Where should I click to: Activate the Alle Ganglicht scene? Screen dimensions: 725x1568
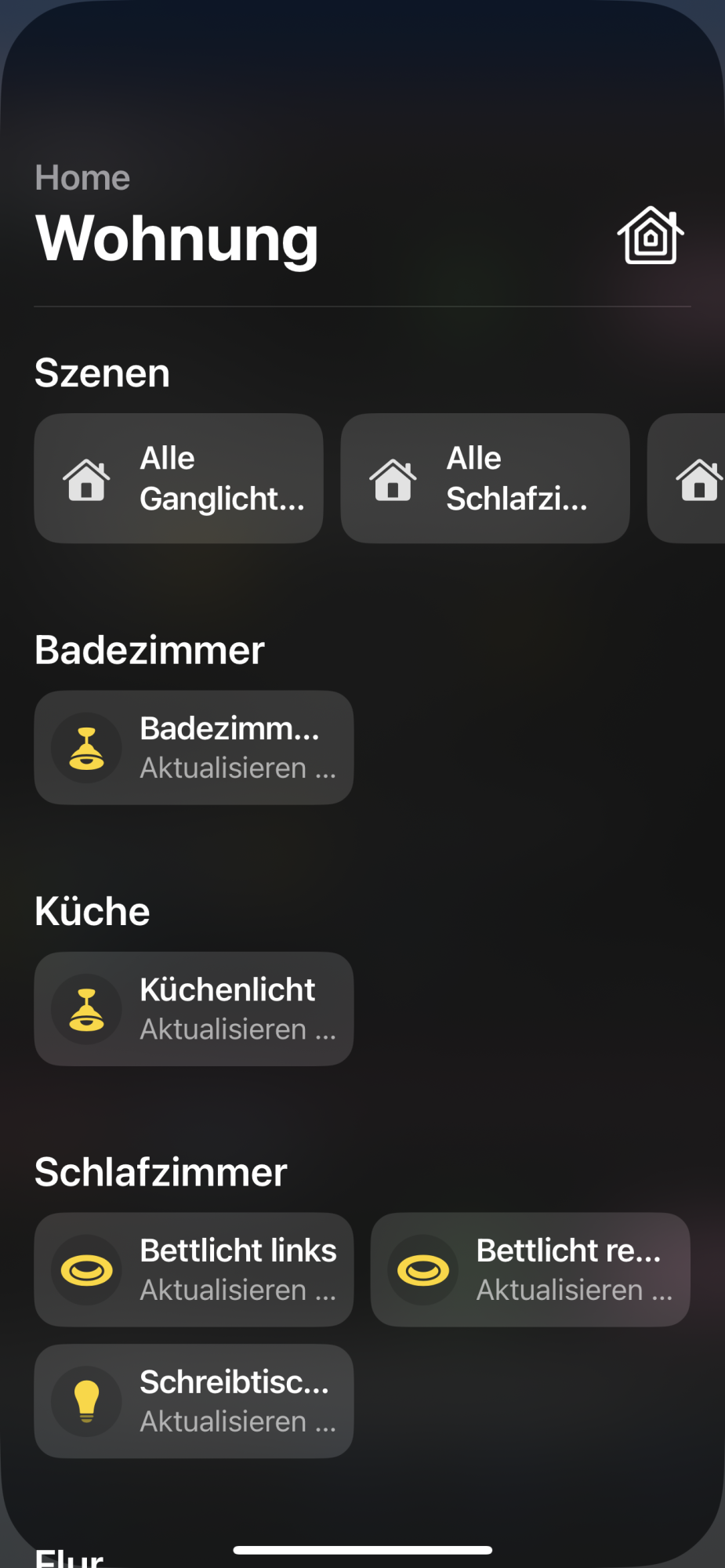pyautogui.click(x=179, y=478)
